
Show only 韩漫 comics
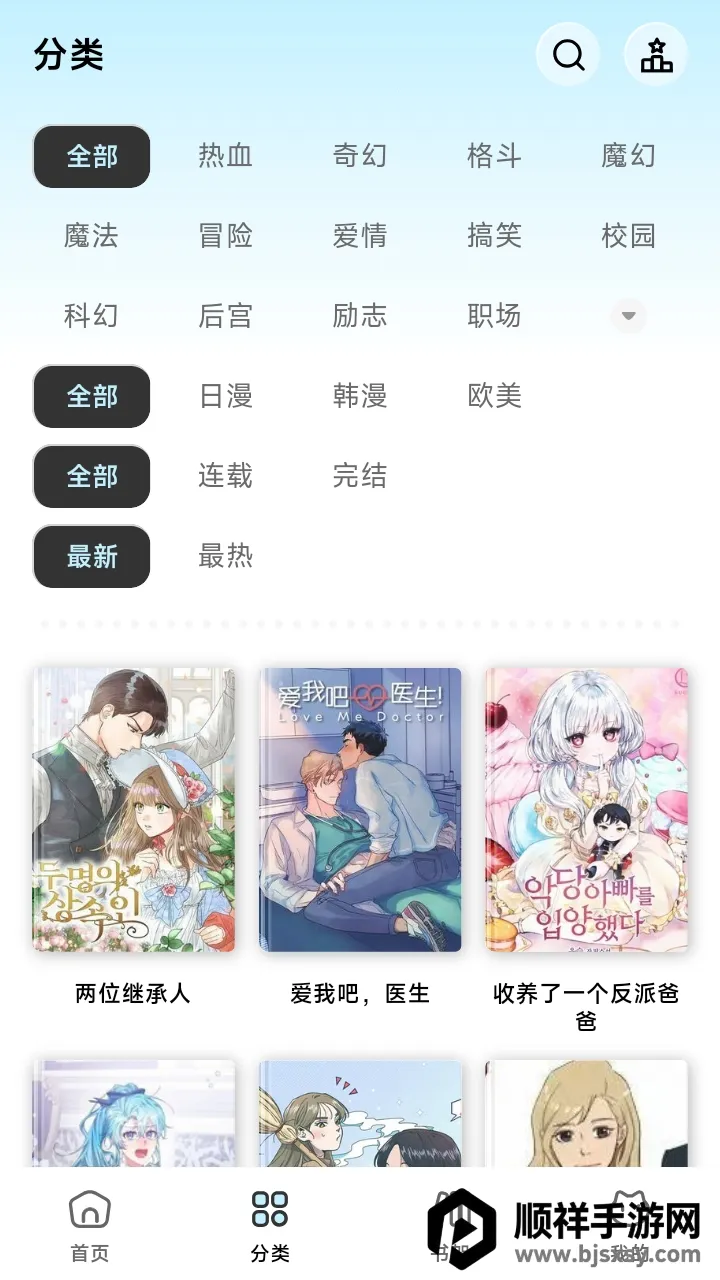[360, 396]
